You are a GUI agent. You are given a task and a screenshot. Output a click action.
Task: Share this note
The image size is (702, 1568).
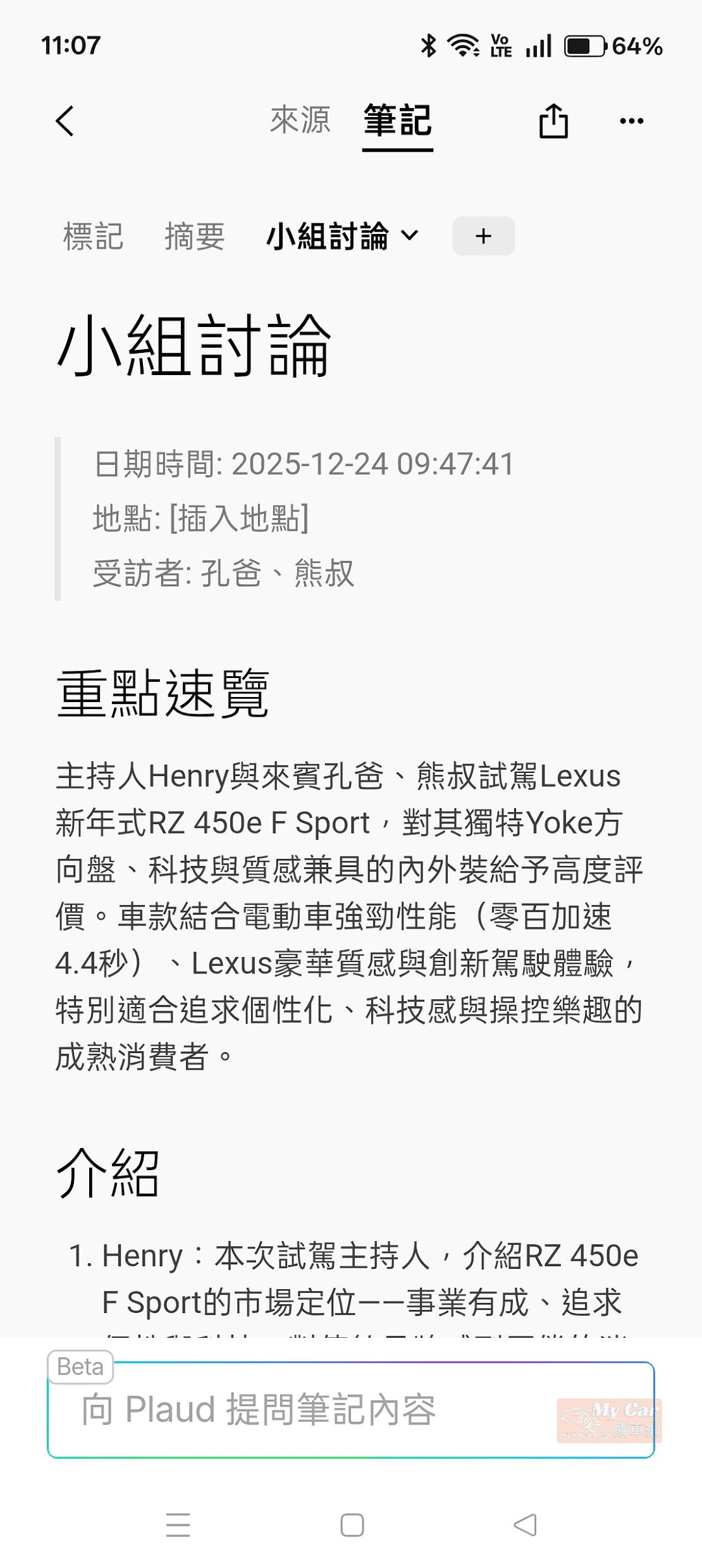553,120
